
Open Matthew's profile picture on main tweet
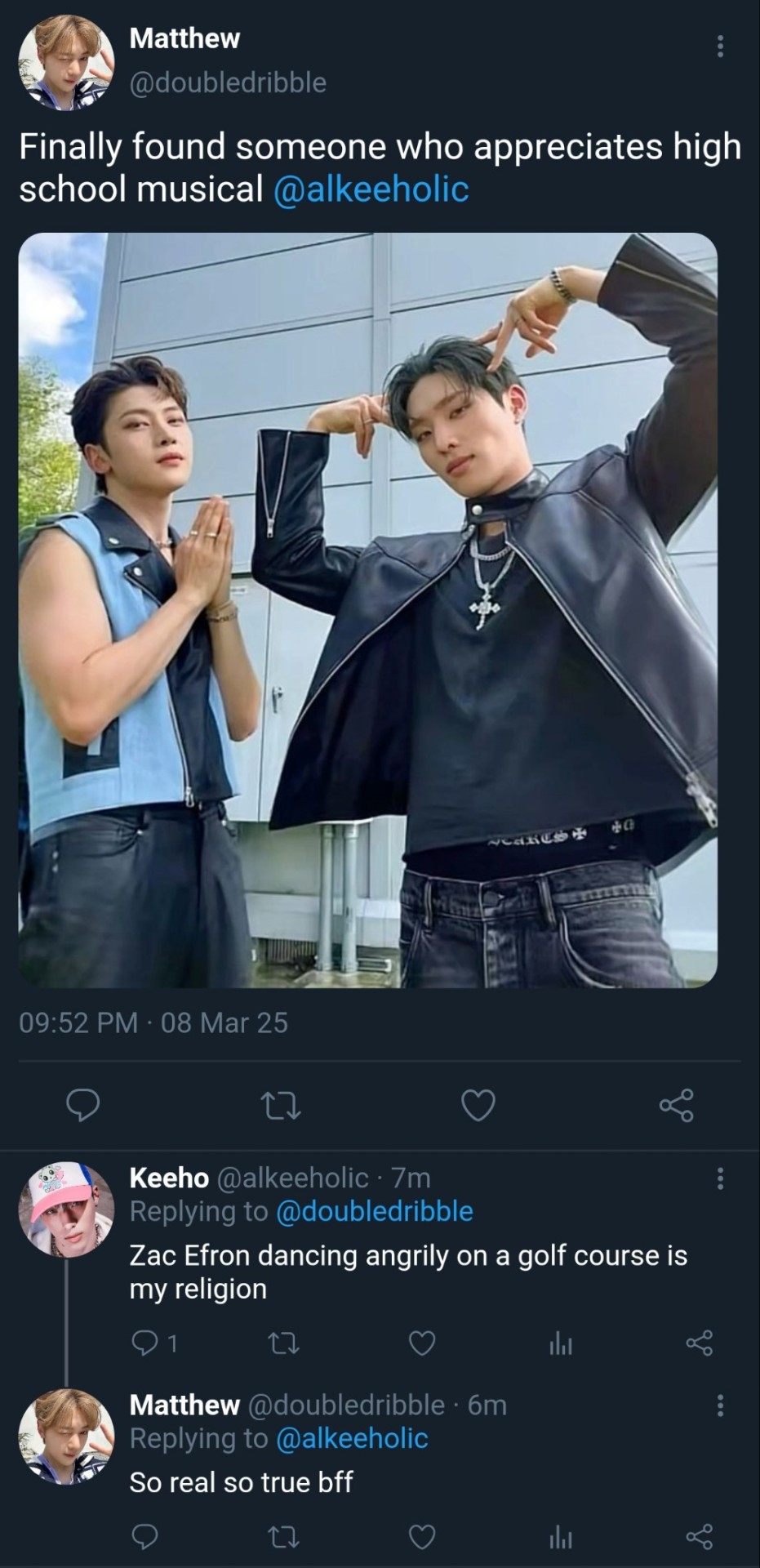[x=66, y=63]
